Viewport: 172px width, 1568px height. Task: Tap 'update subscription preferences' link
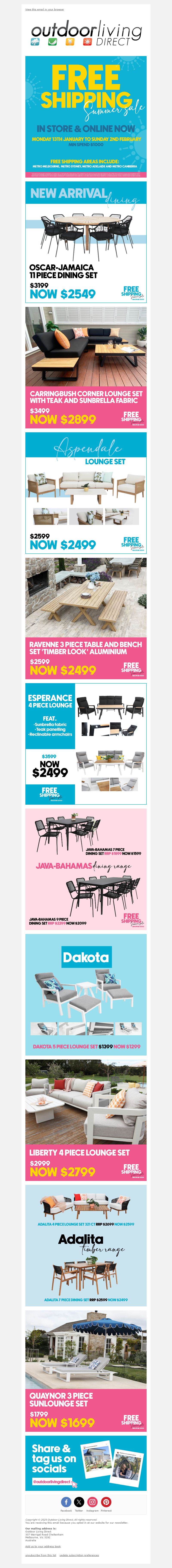[79, 1555]
